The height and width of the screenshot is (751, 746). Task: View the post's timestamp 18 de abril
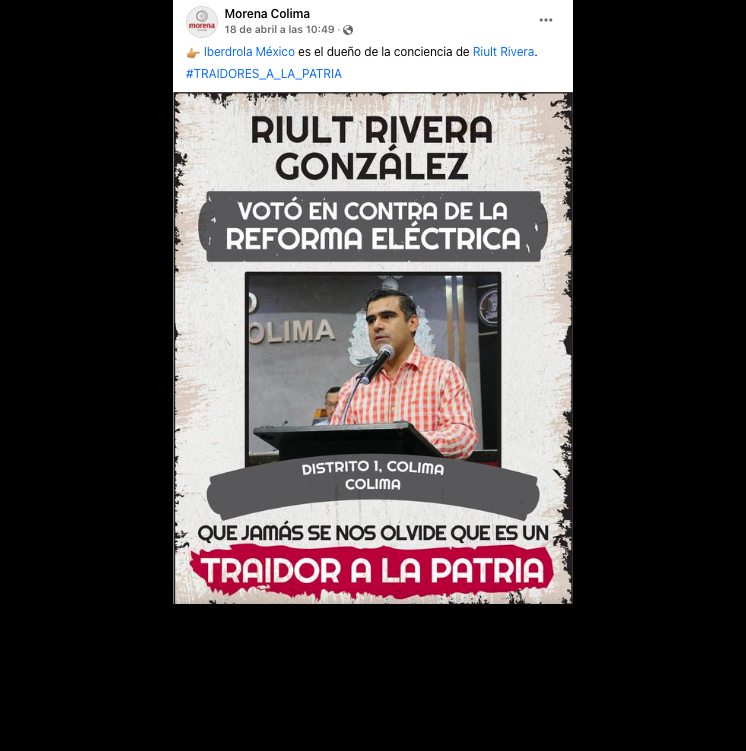[279, 30]
